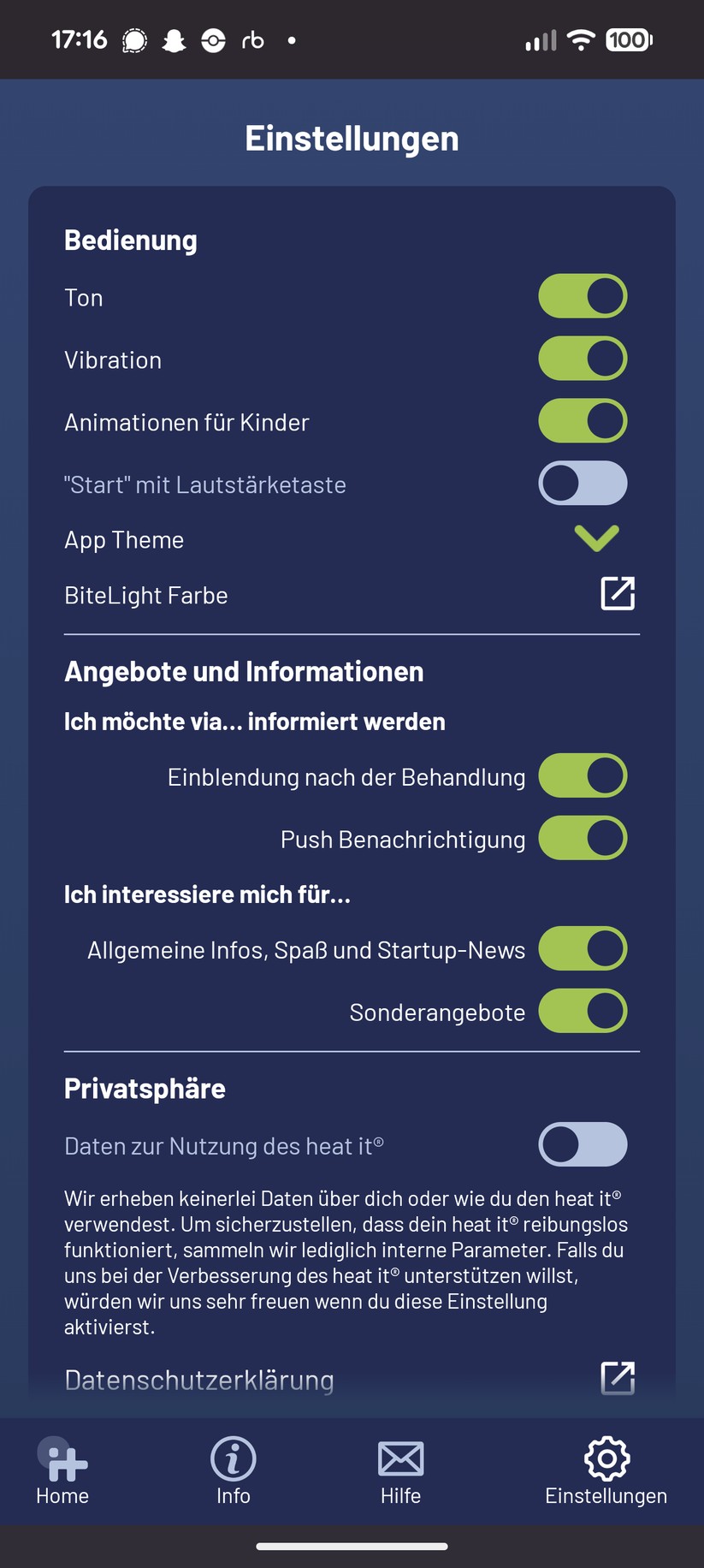
Task: Open the Datenschutzerklärung
Action: [x=618, y=1378]
